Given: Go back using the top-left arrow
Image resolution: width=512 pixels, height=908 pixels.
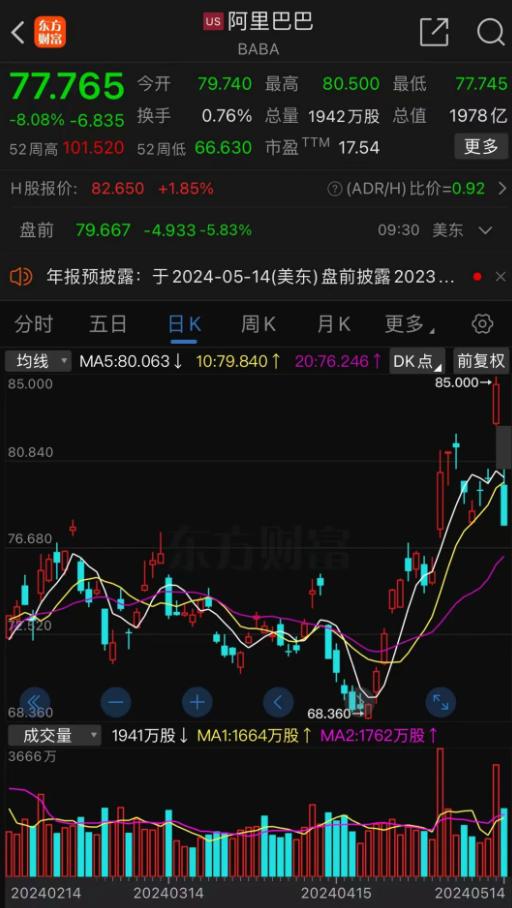Looking at the screenshot, I should pyautogui.click(x=18, y=32).
